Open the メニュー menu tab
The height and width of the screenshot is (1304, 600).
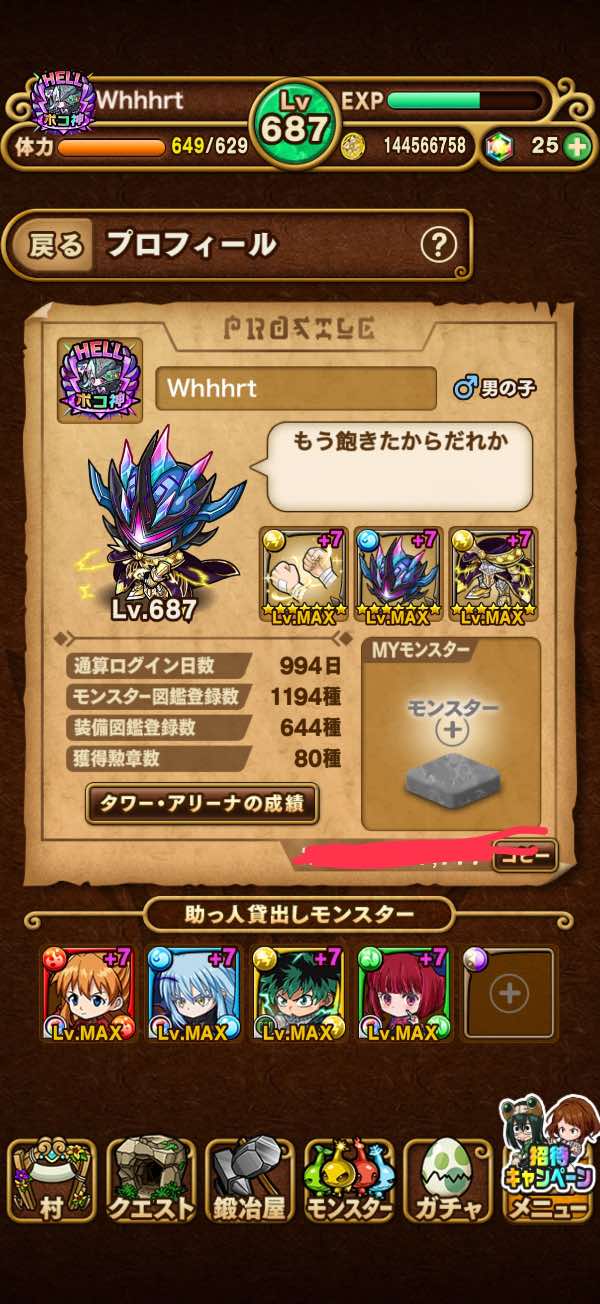coord(547,1181)
